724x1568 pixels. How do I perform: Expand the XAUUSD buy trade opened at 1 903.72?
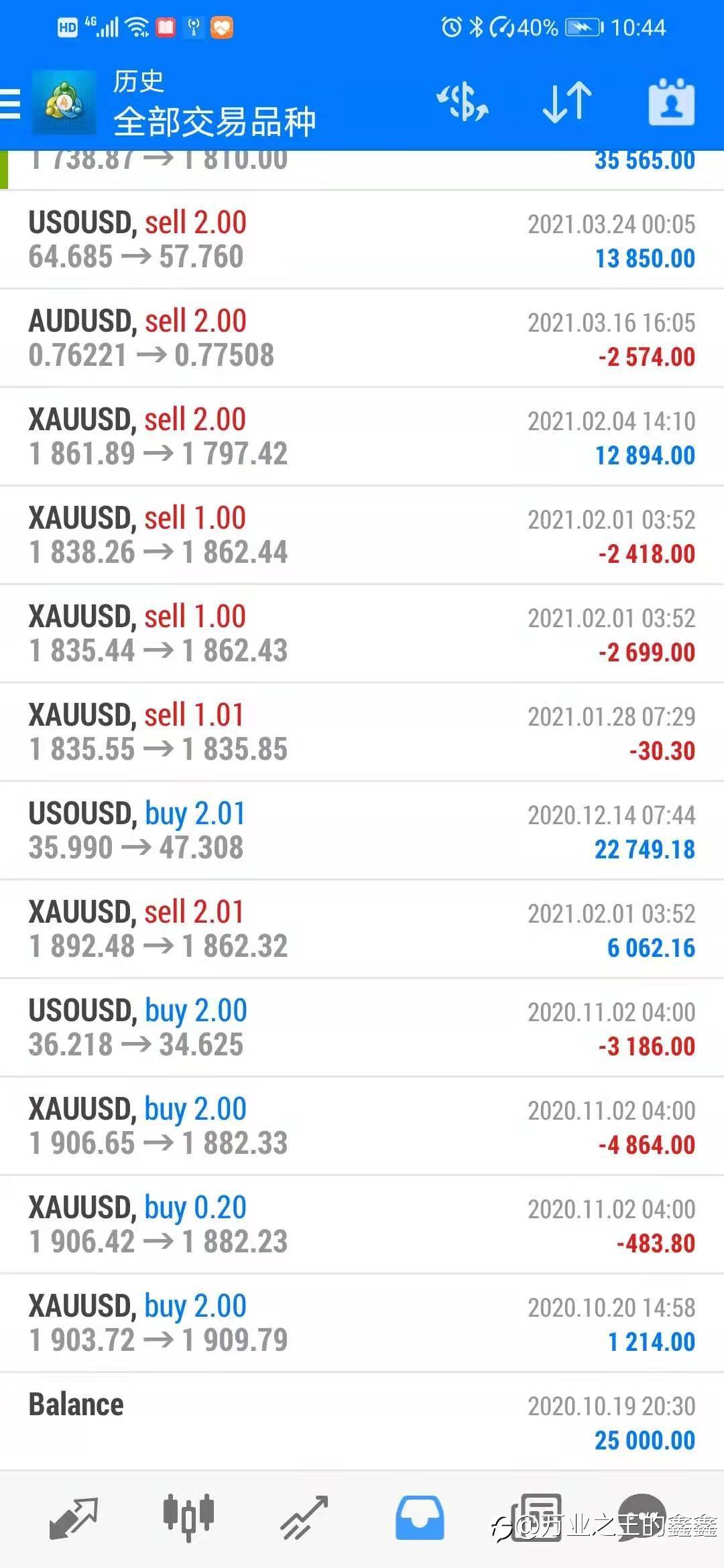pyautogui.click(x=362, y=1323)
